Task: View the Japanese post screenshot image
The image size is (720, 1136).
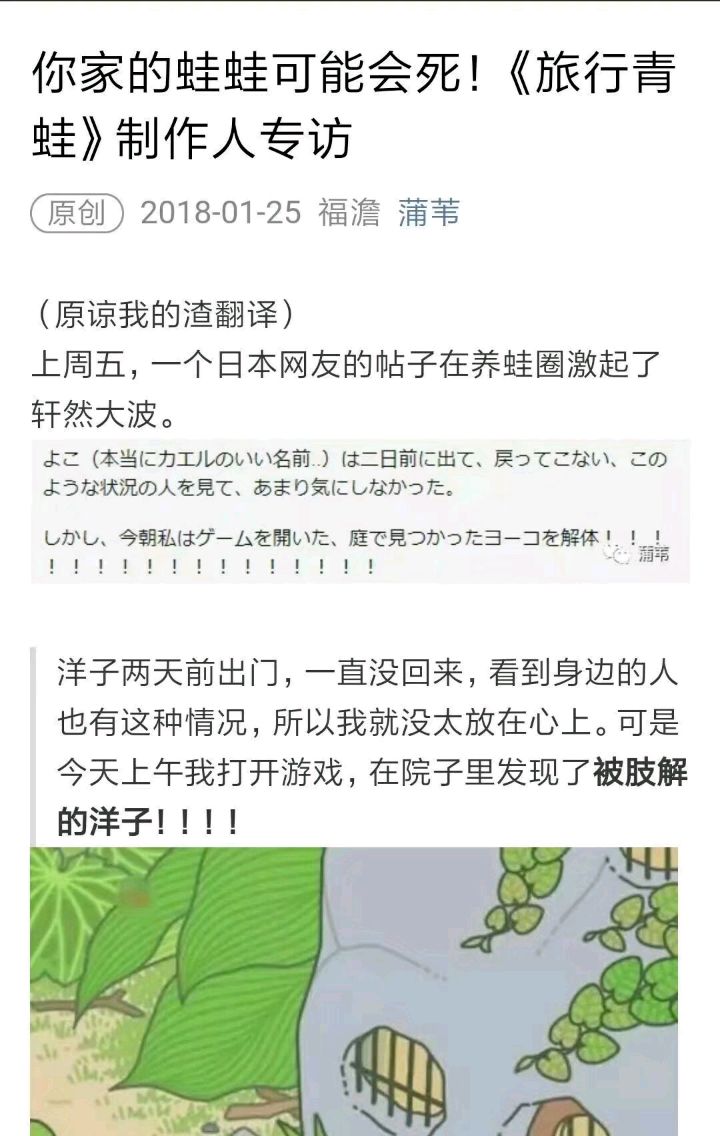Action: pos(360,511)
